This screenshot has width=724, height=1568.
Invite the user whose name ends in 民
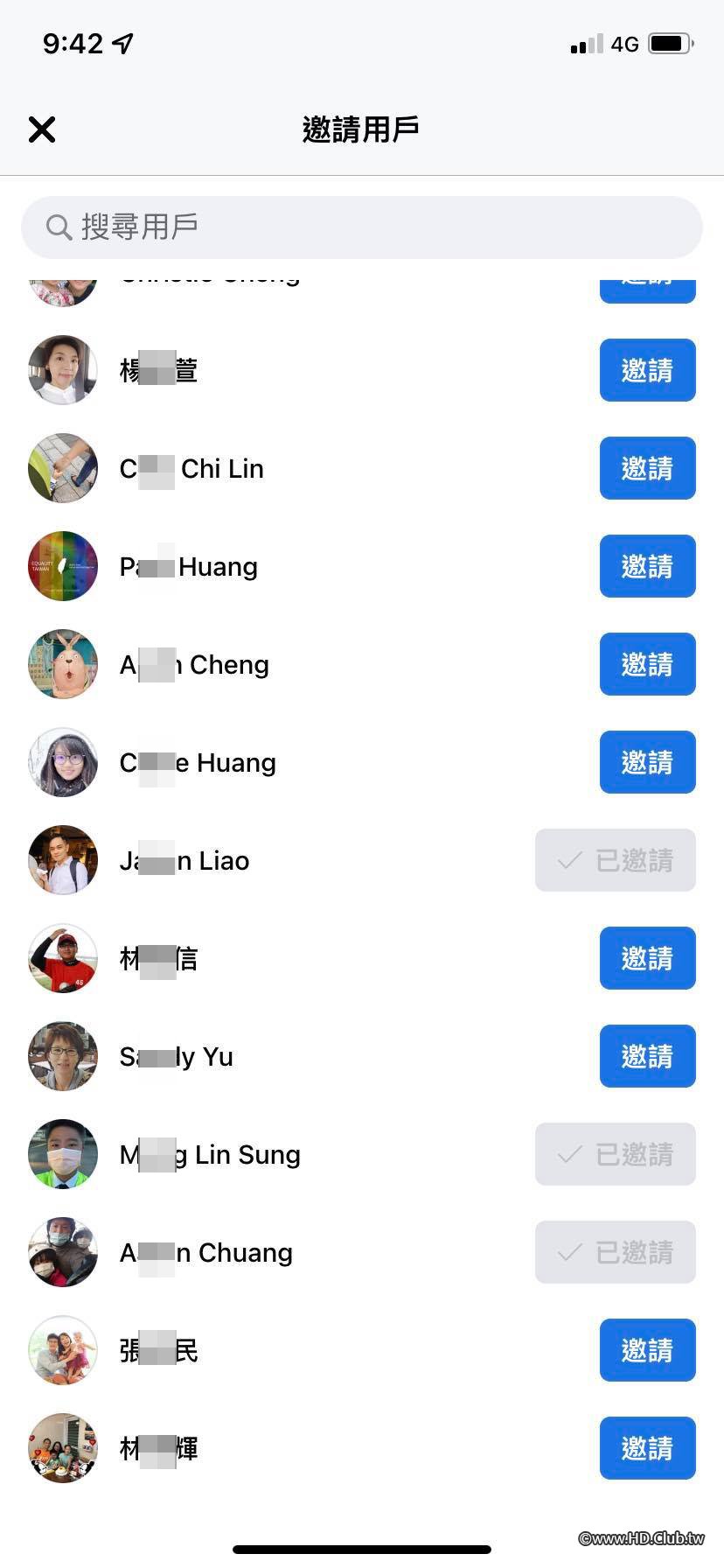tap(647, 1350)
